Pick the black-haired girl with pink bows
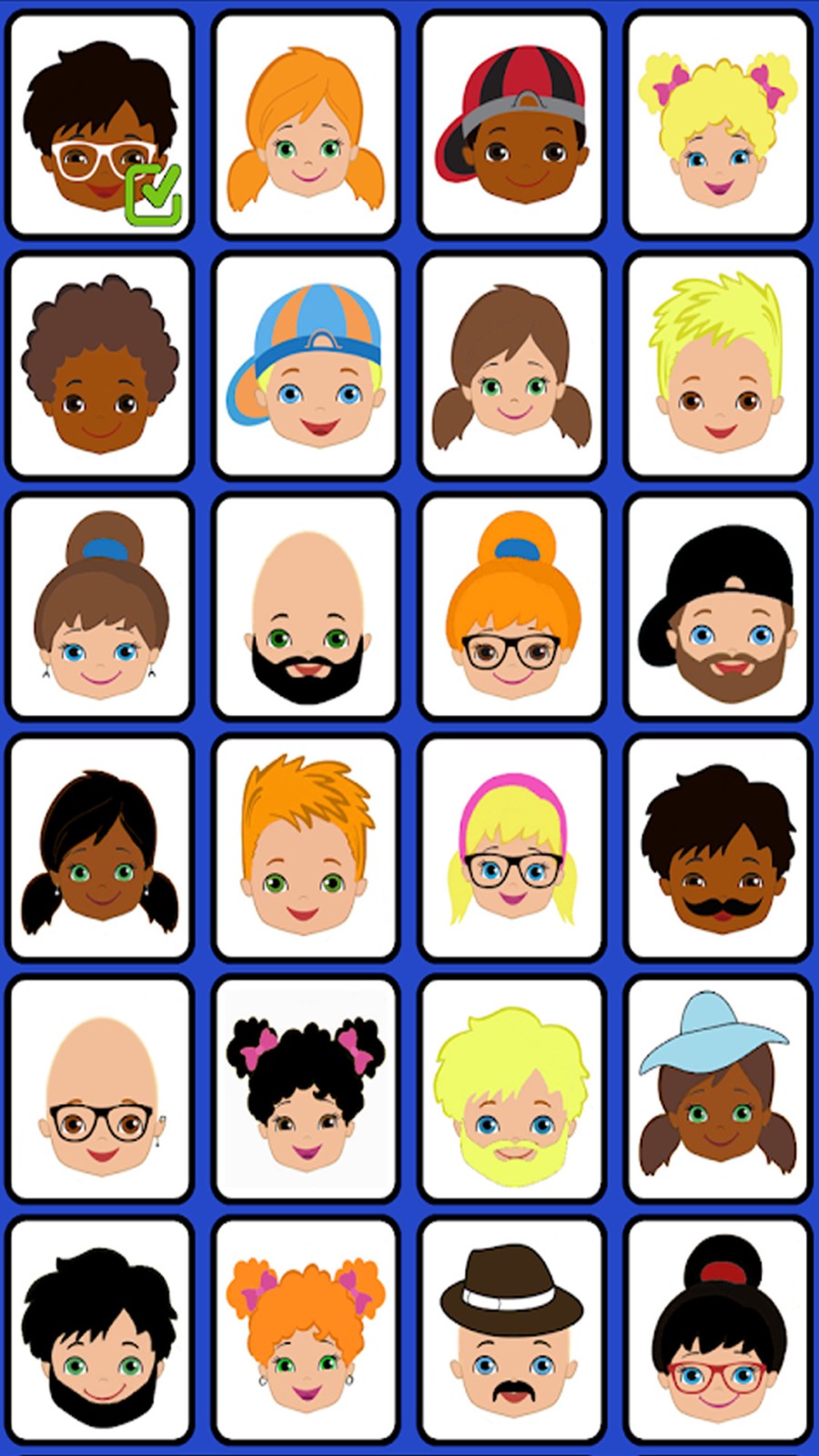 [x=306, y=1089]
